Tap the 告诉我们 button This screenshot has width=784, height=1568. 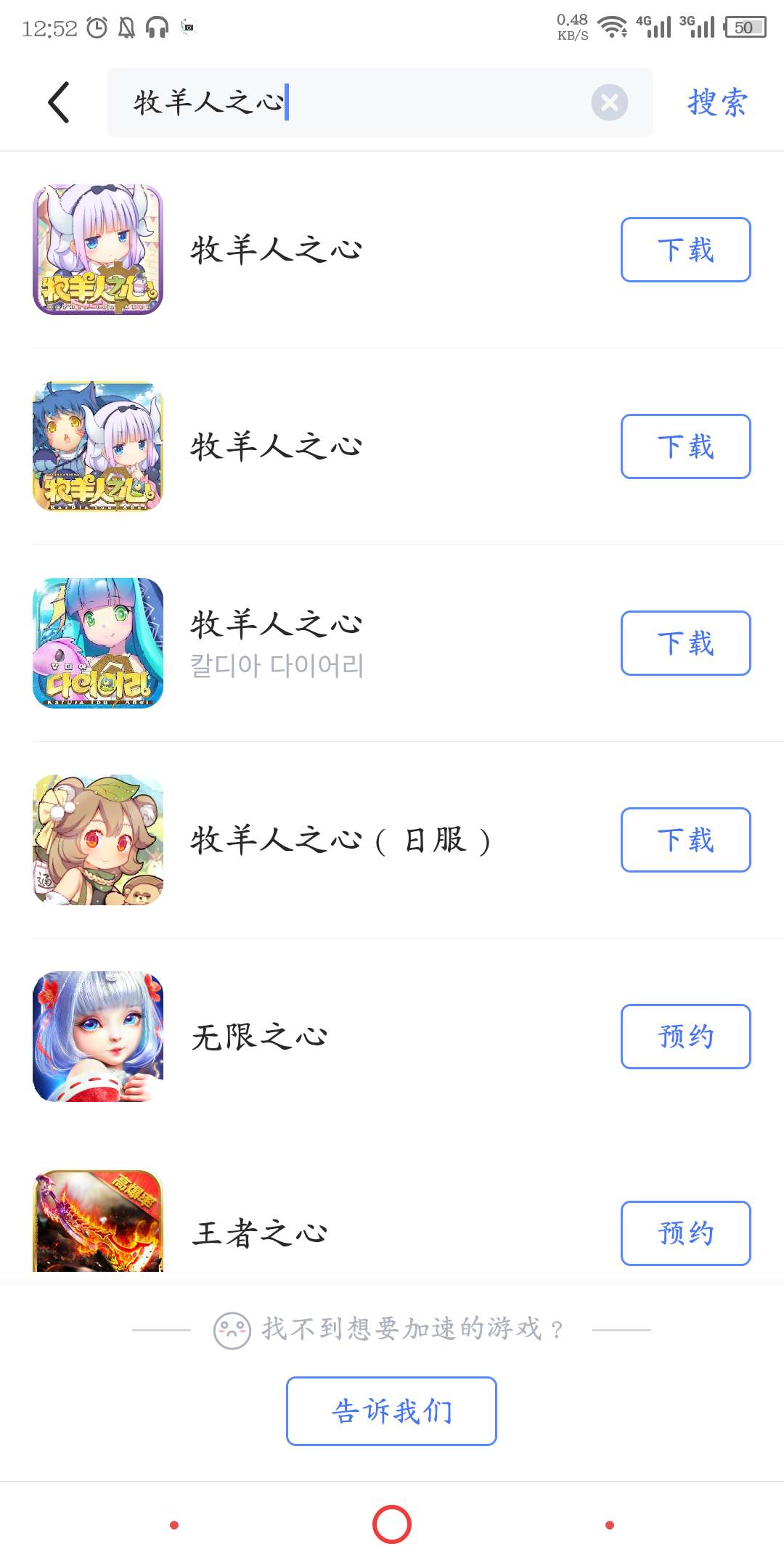(391, 1411)
